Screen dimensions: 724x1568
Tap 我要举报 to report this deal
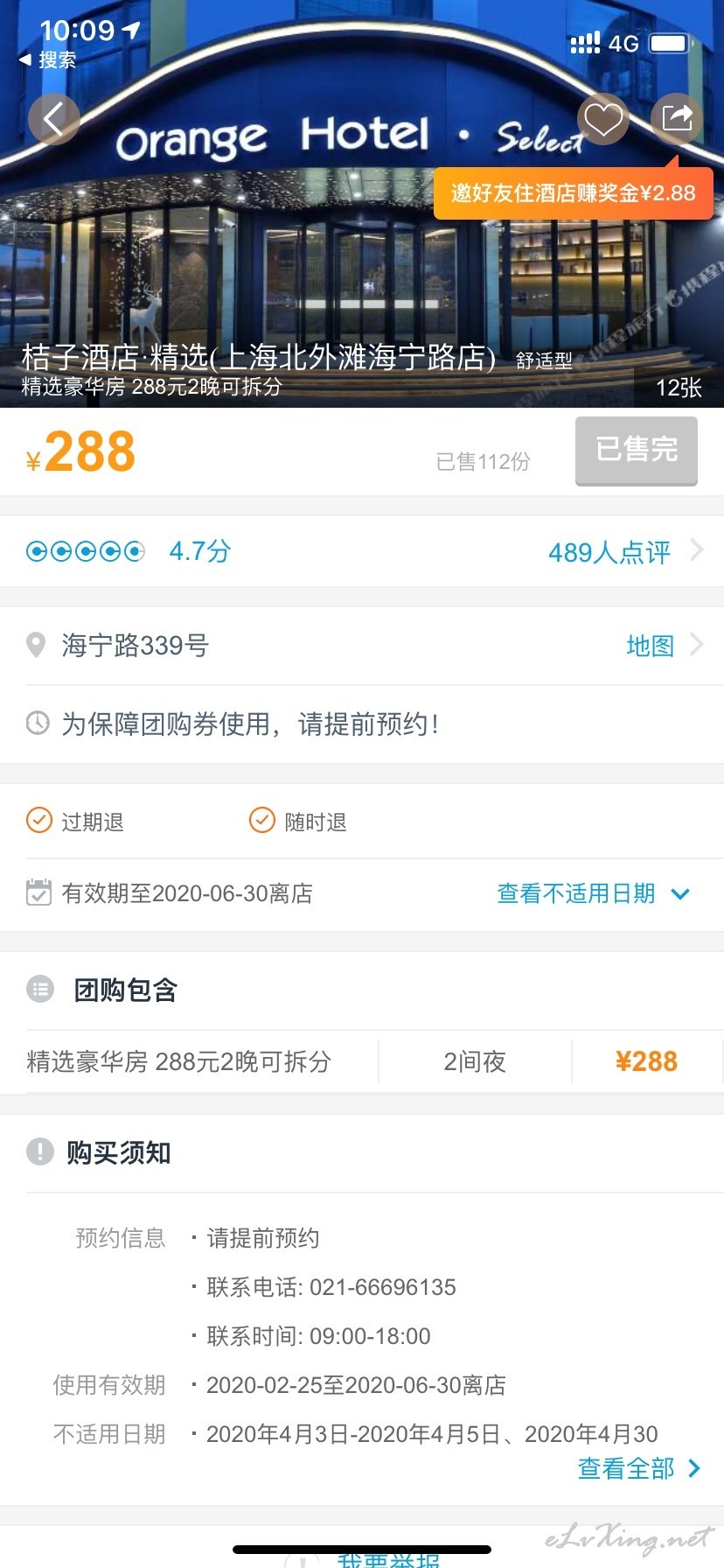click(388, 1558)
